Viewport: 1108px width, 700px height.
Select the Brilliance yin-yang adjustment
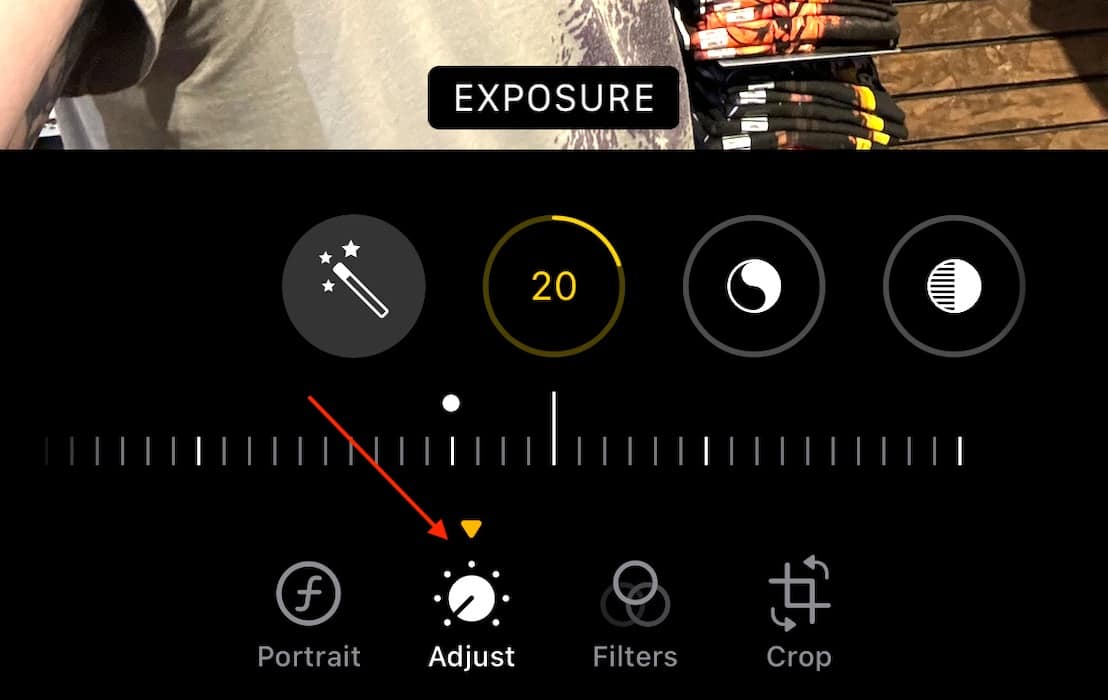[754, 287]
